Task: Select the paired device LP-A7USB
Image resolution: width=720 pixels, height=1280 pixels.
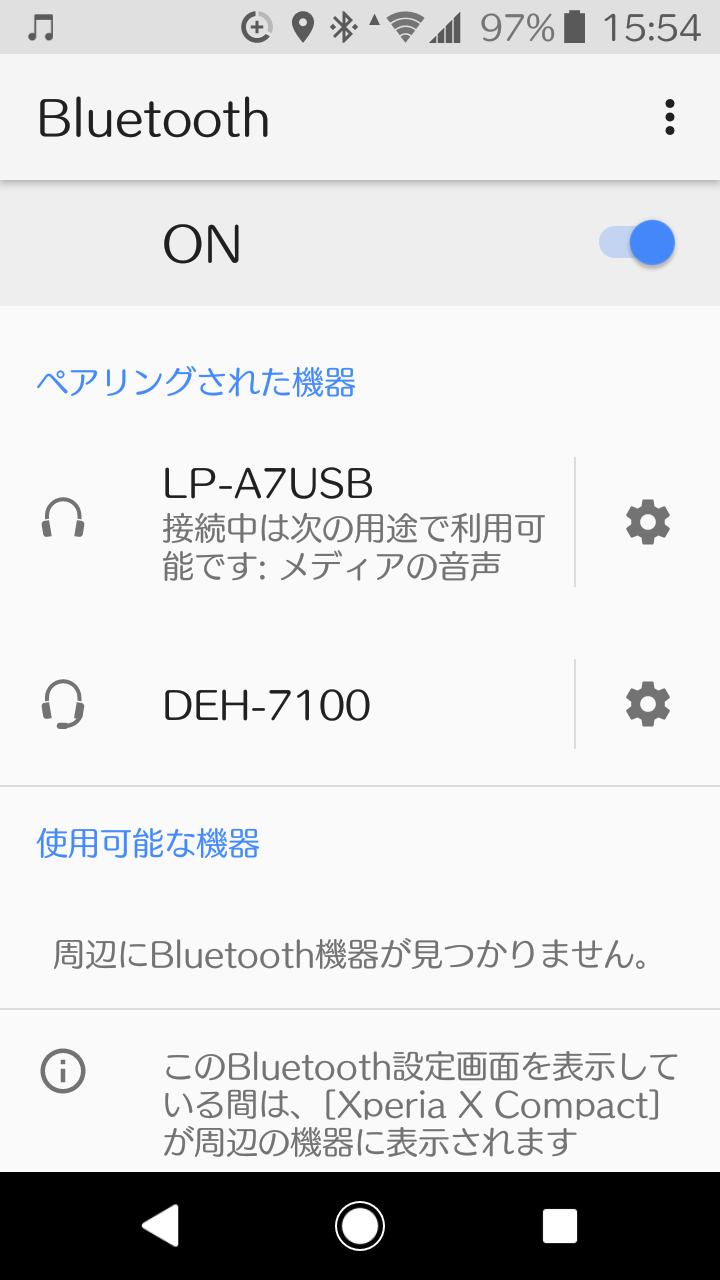Action: (300, 522)
